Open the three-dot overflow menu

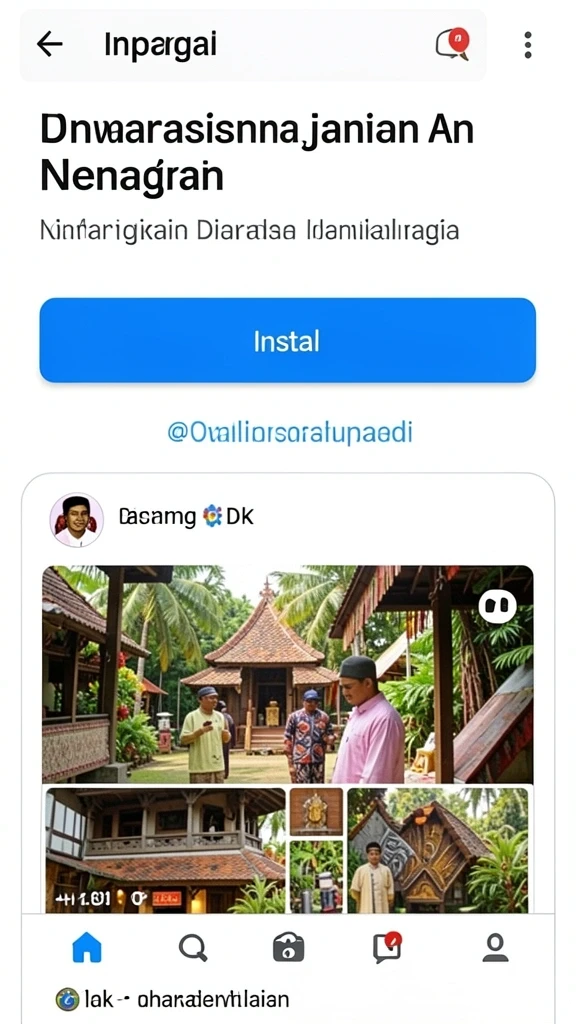(x=528, y=45)
